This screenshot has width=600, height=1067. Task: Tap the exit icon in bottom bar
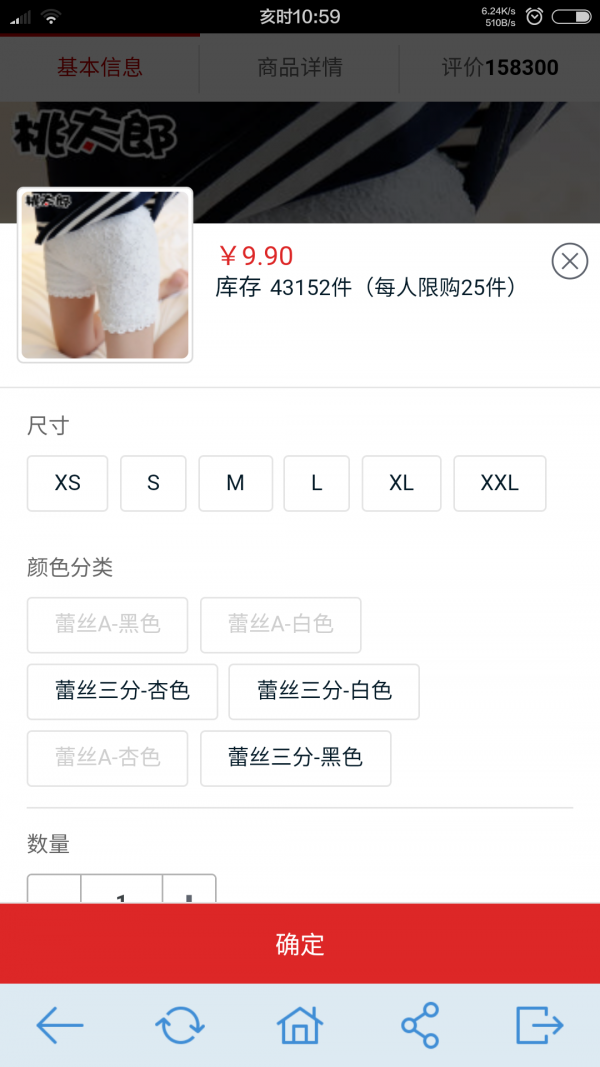539,1026
